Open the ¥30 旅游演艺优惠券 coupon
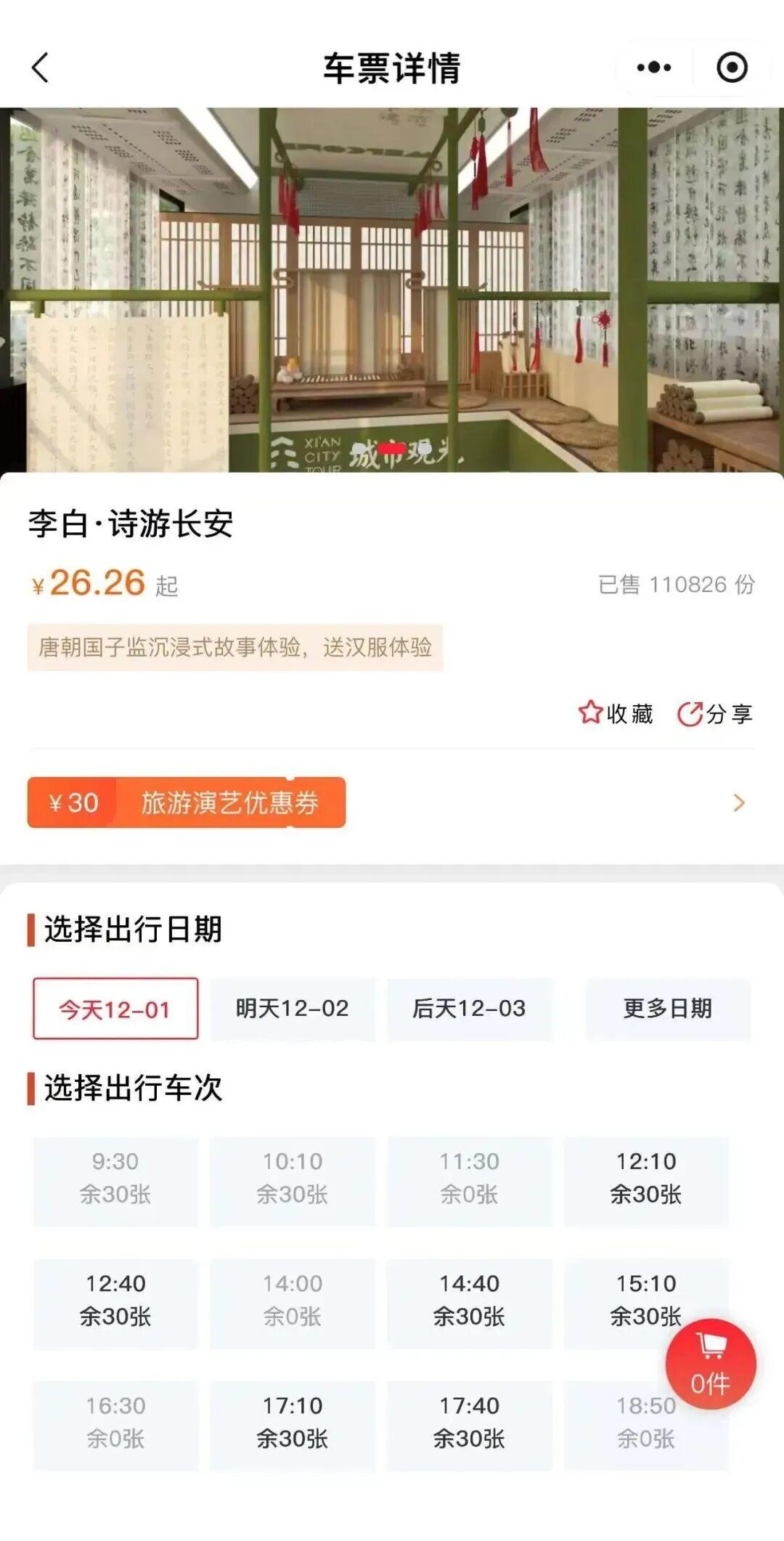784x1541 pixels. click(x=187, y=802)
